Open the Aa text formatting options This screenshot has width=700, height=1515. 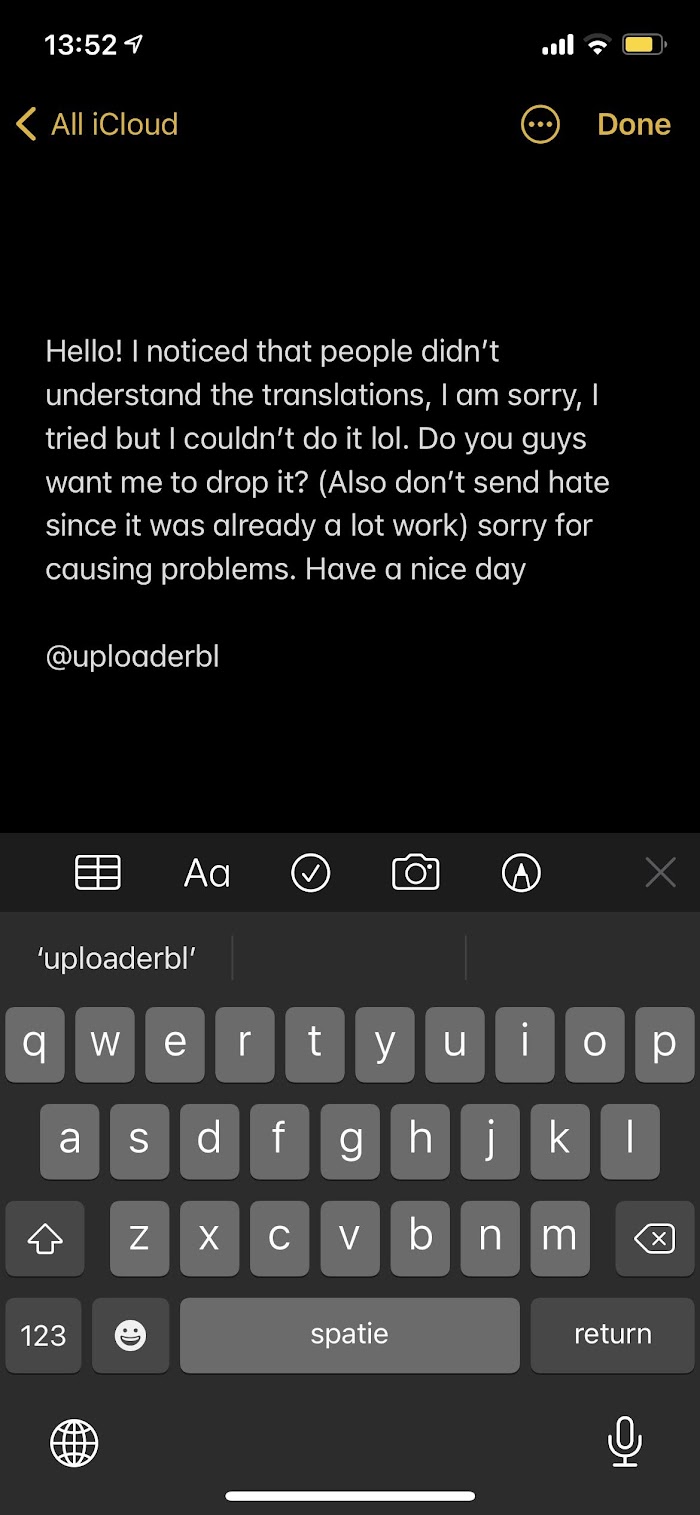coord(207,873)
